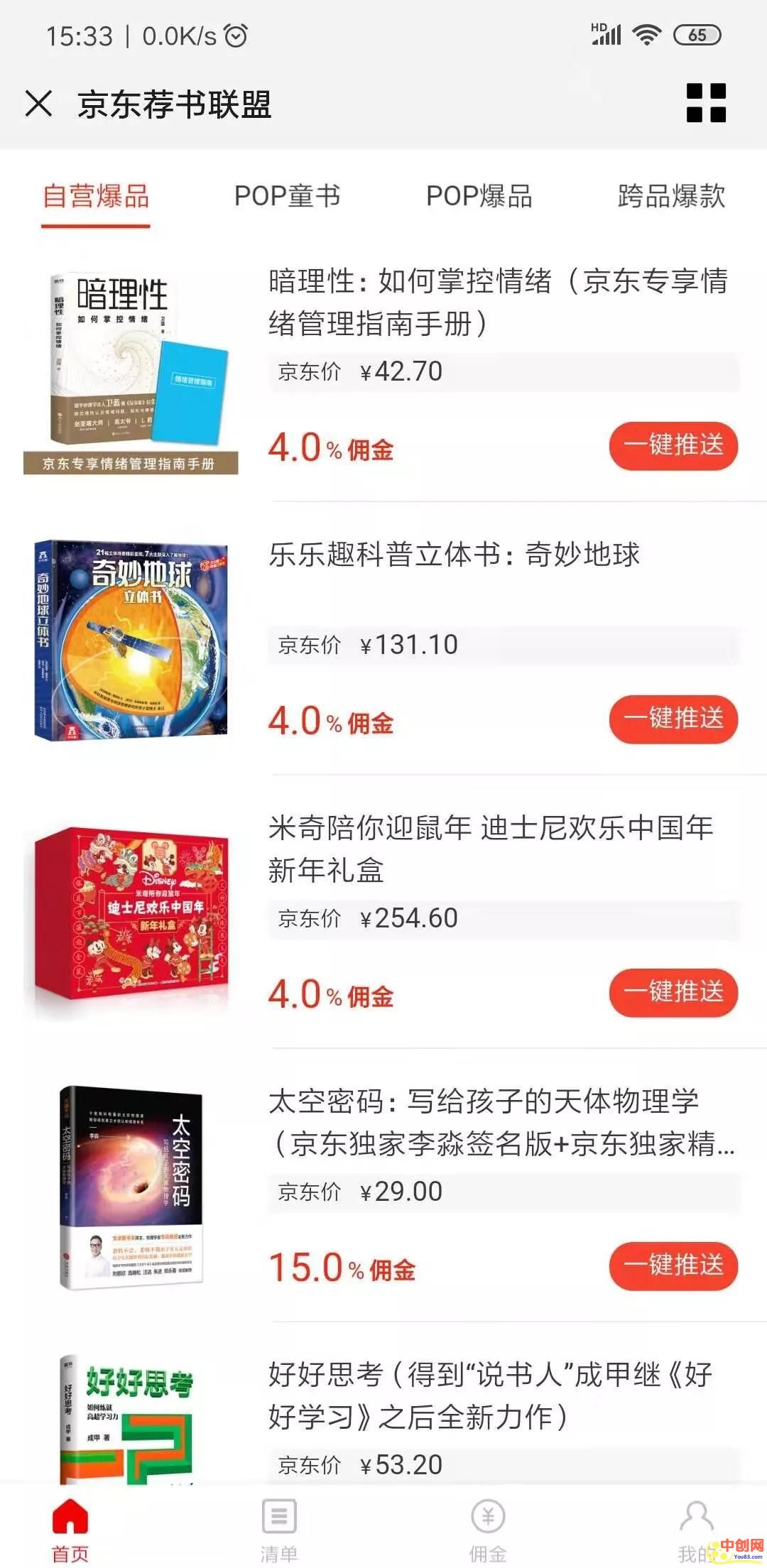
Task: Show the 跨品爆款 tab
Action: 670,197
